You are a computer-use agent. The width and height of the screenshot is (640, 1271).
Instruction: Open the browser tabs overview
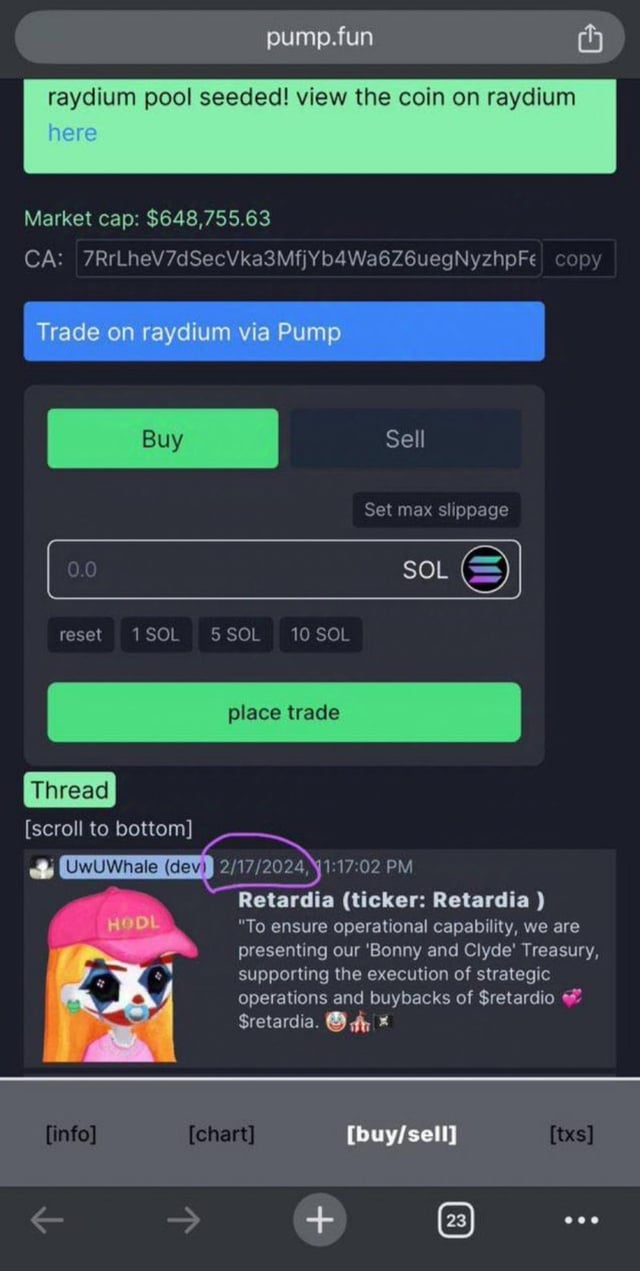(x=456, y=1220)
